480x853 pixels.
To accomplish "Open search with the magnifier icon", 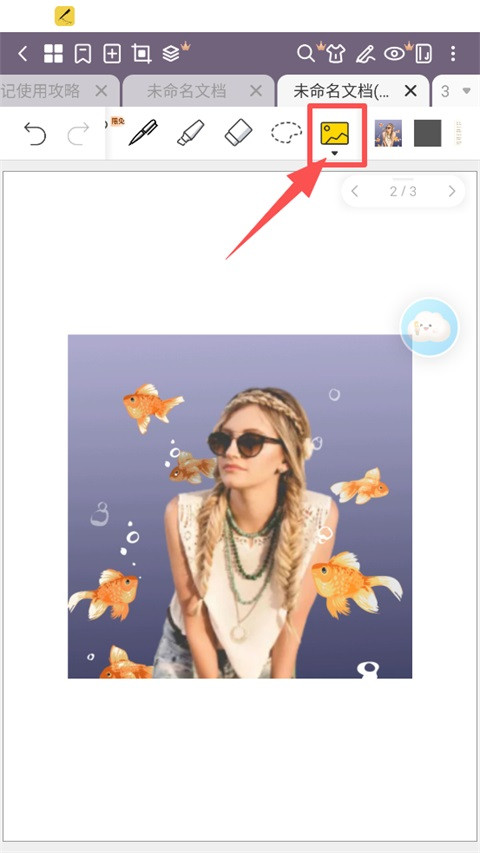I will tap(306, 53).
